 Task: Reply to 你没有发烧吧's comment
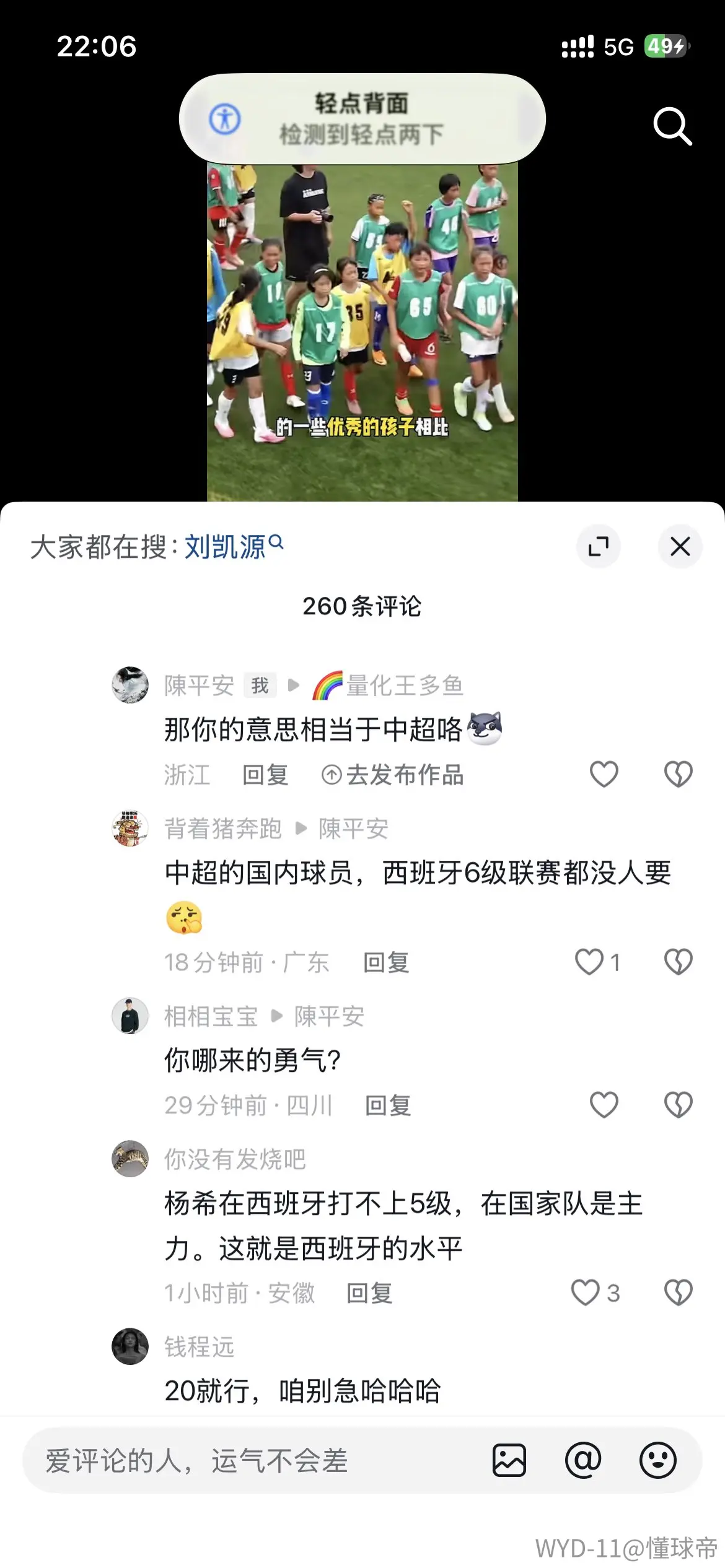369,1294
